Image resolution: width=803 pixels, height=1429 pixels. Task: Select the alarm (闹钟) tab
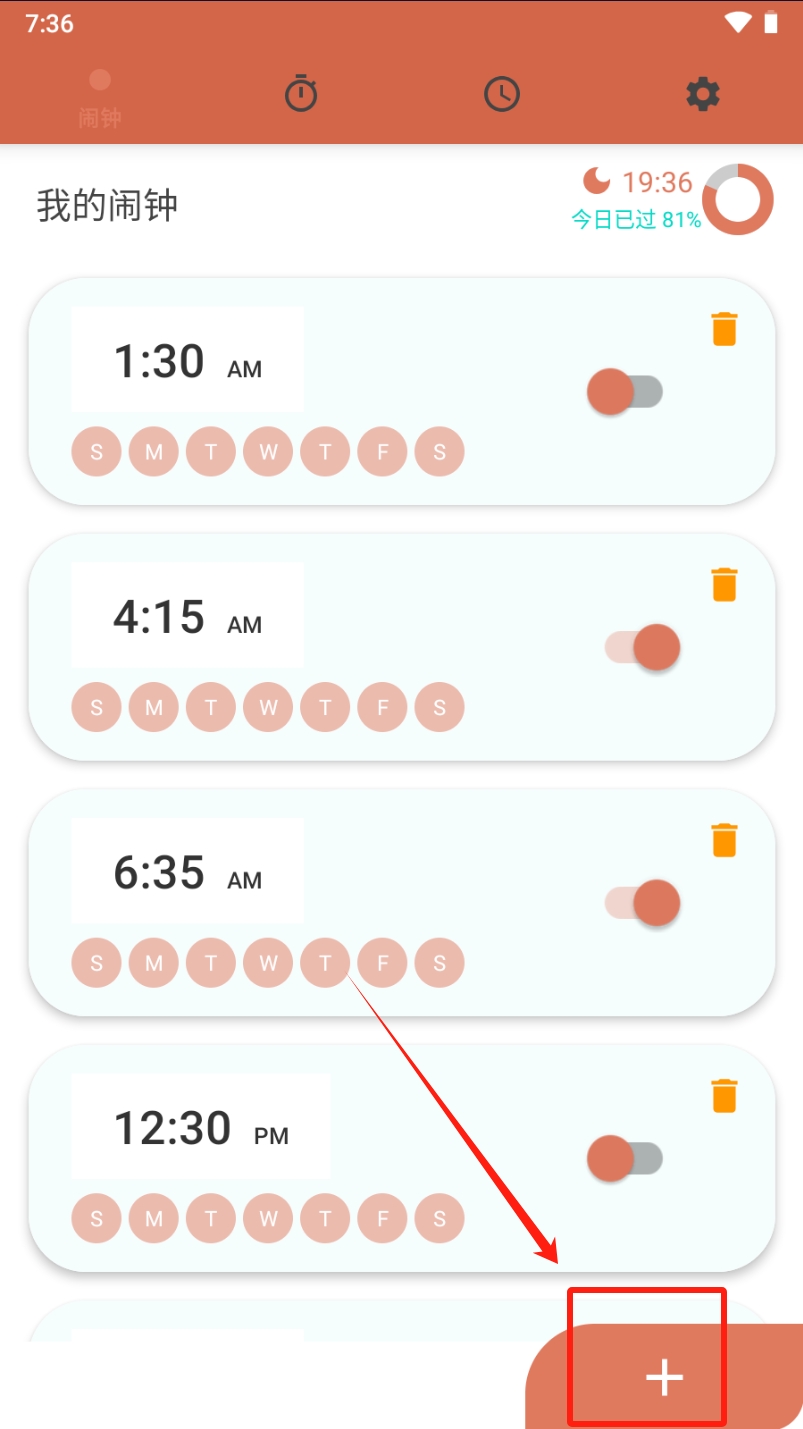pyautogui.click(x=100, y=98)
